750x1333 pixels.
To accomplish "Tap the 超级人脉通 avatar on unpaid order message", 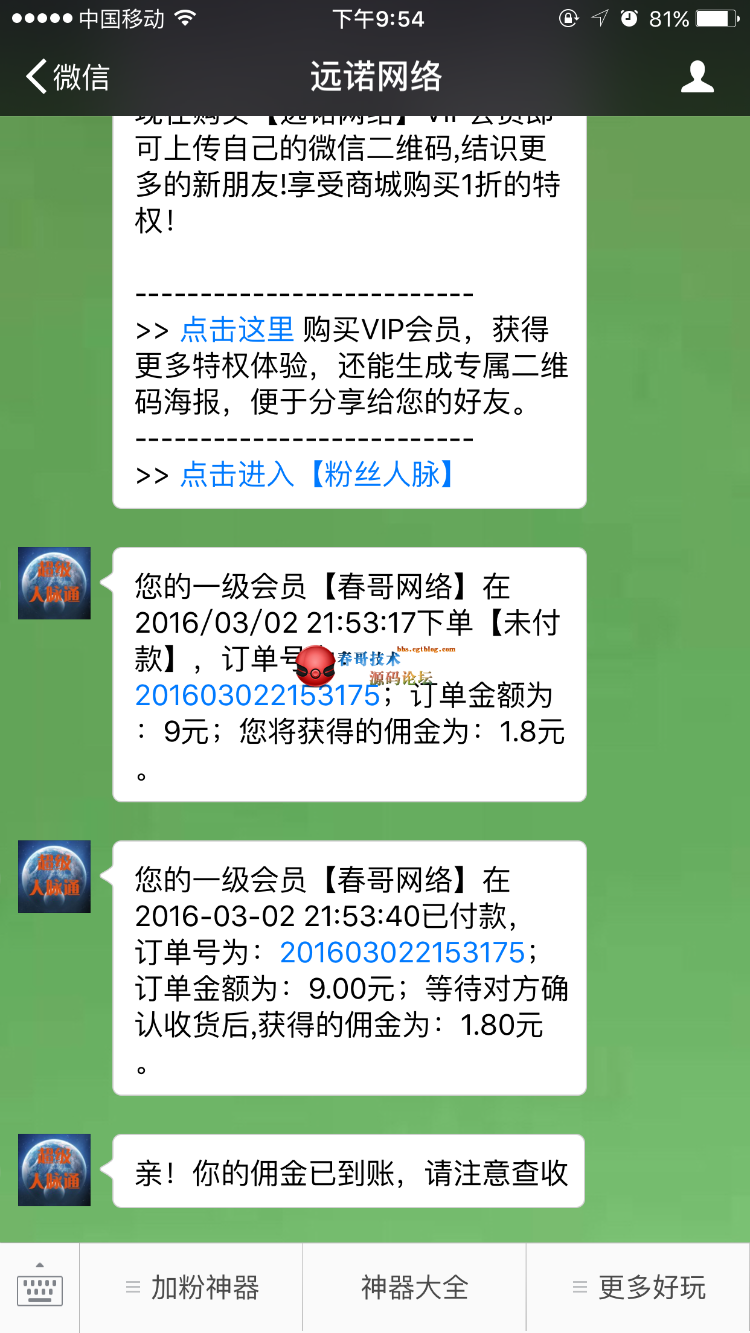I will pyautogui.click(x=53, y=583).
